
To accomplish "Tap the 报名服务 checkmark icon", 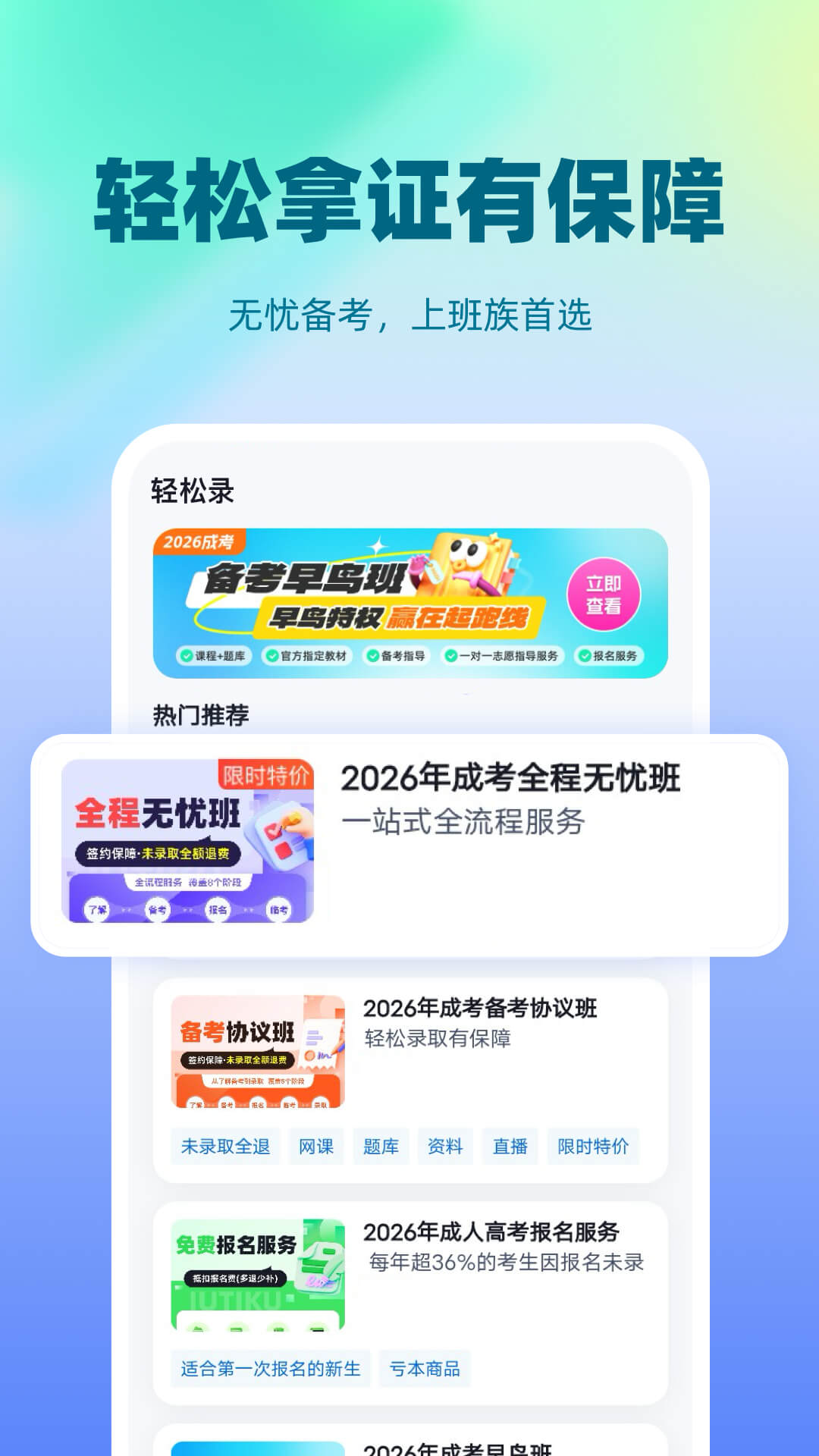I will pos(584,657).
